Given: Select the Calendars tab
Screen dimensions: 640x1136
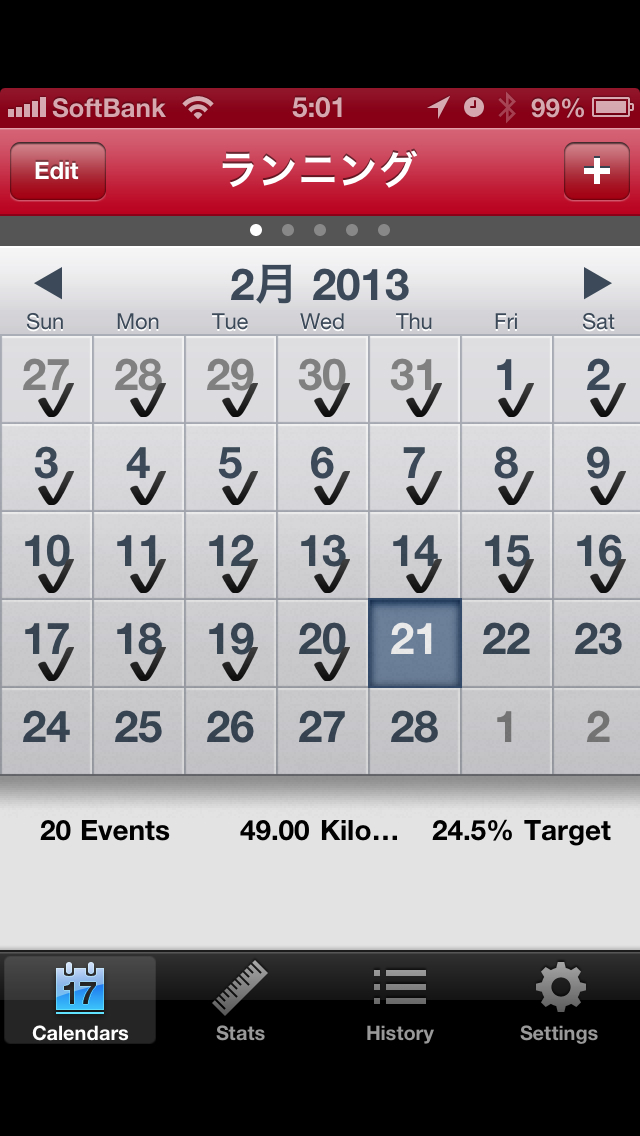Looking at the screenshot, I should [80, 1000].
